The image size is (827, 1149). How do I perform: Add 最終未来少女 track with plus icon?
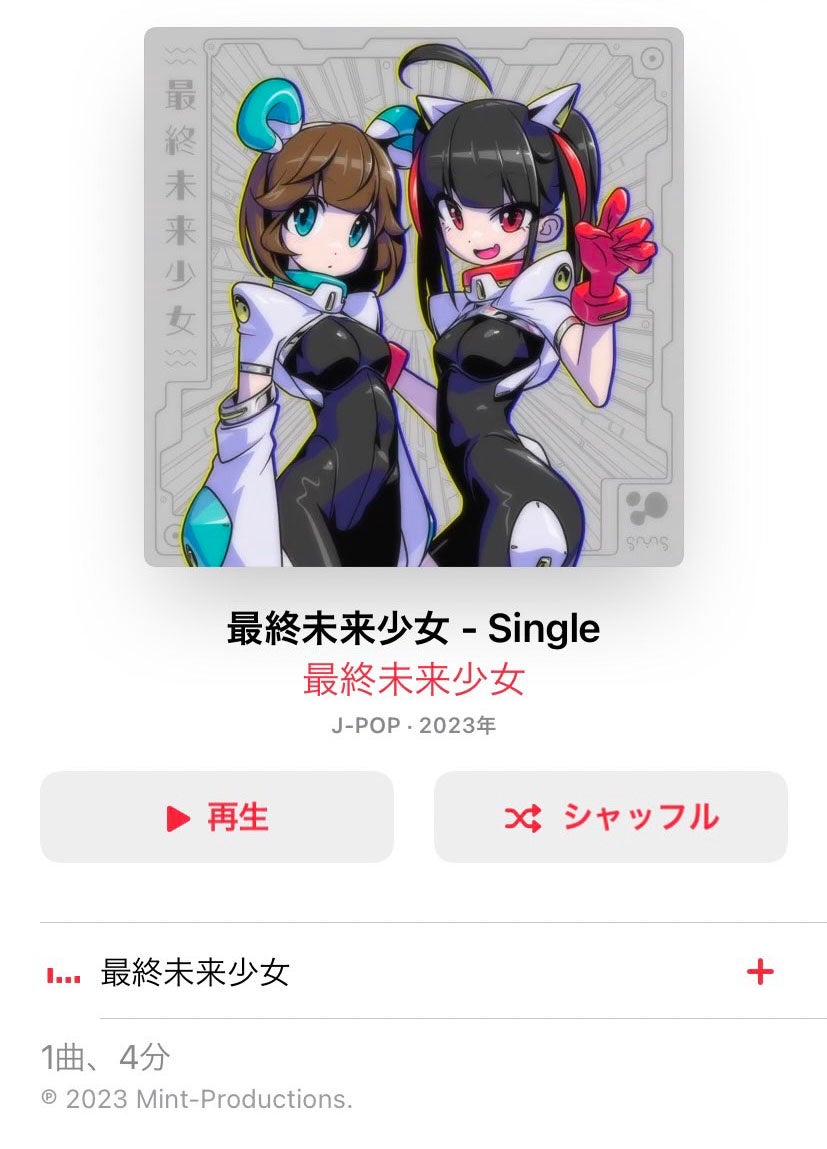click(x=760, y=971)
